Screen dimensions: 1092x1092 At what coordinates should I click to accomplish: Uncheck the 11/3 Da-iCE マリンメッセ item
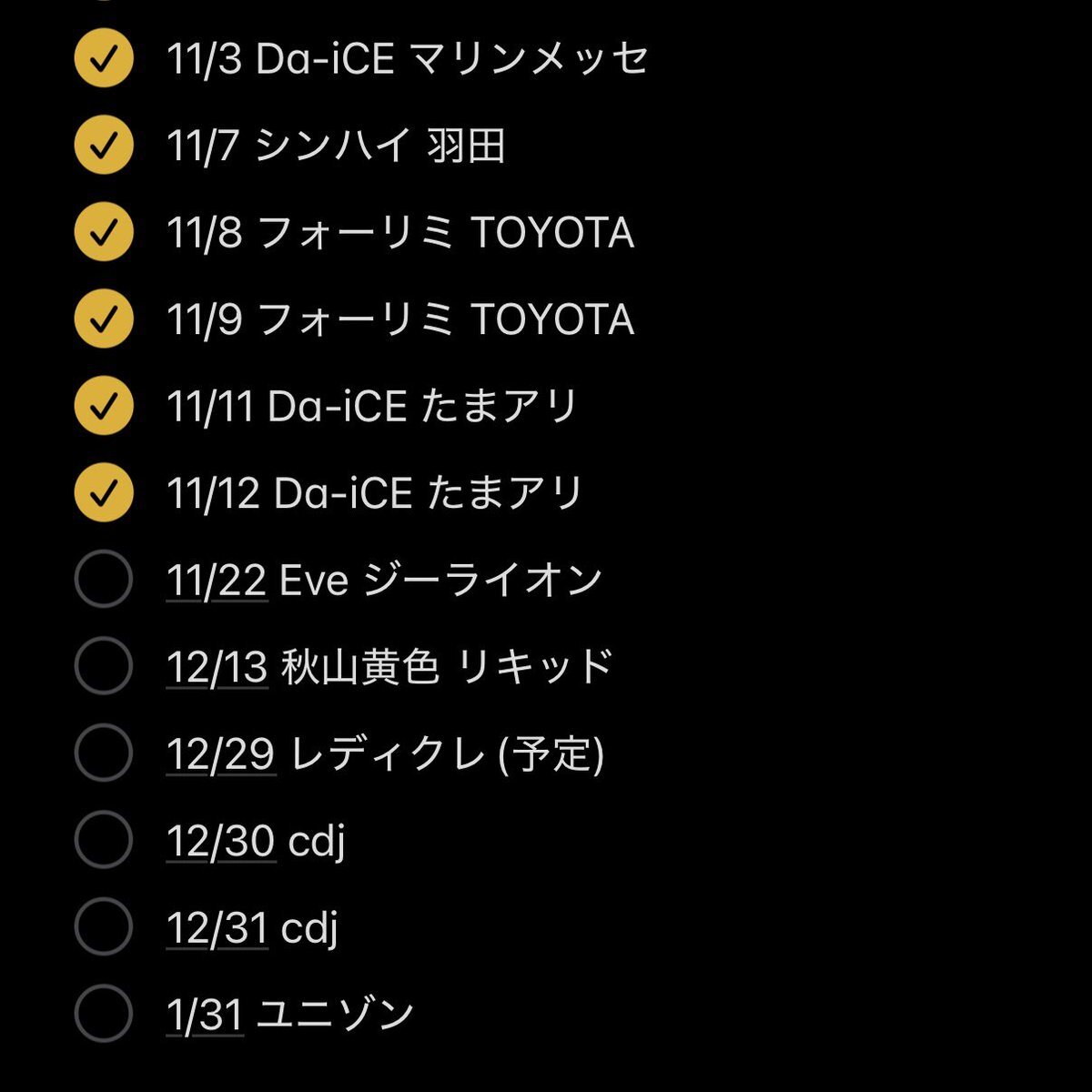point(104,58)
